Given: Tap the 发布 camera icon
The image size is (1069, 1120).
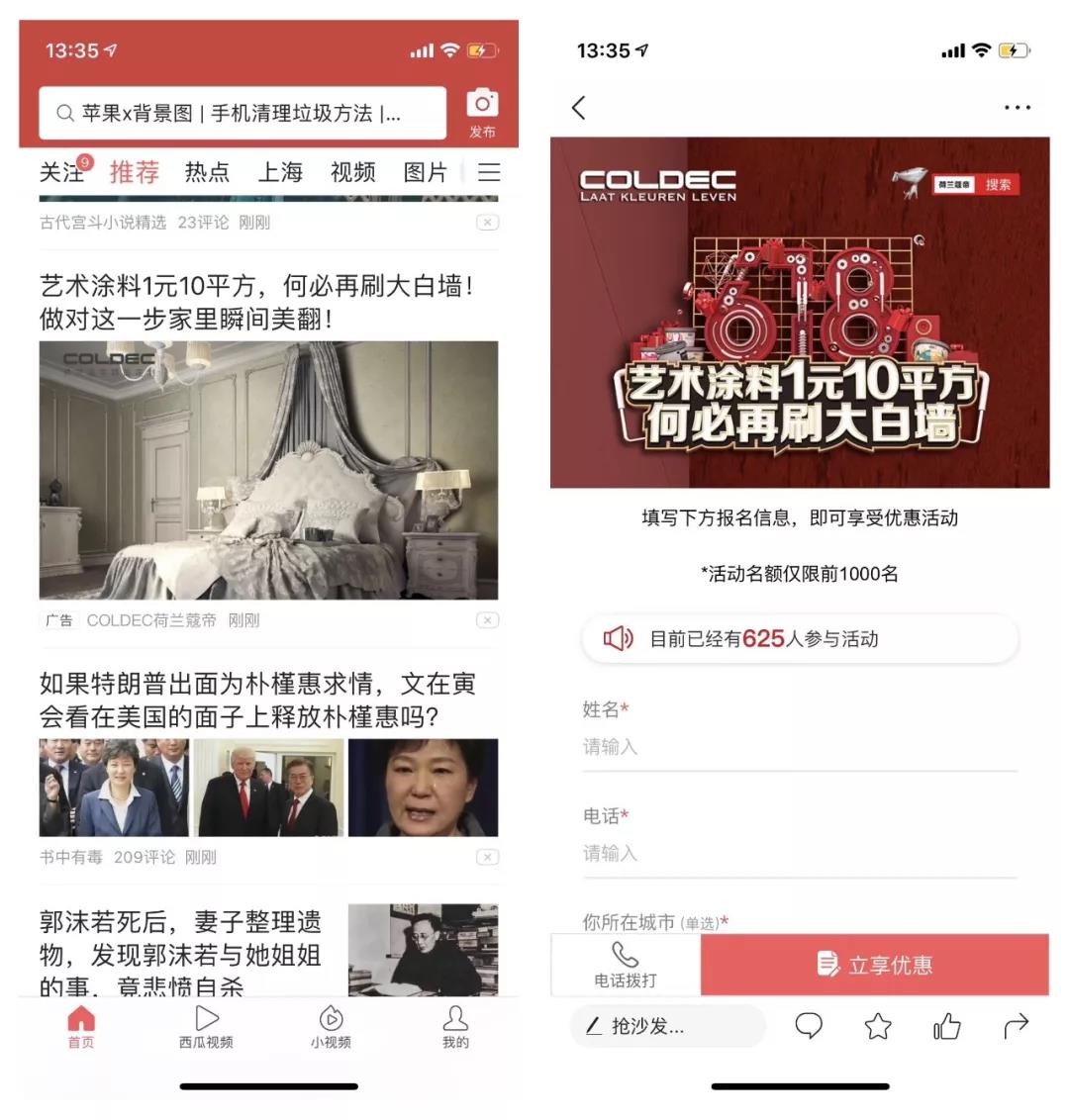Looking at the screenshot, I should [482, 112].
